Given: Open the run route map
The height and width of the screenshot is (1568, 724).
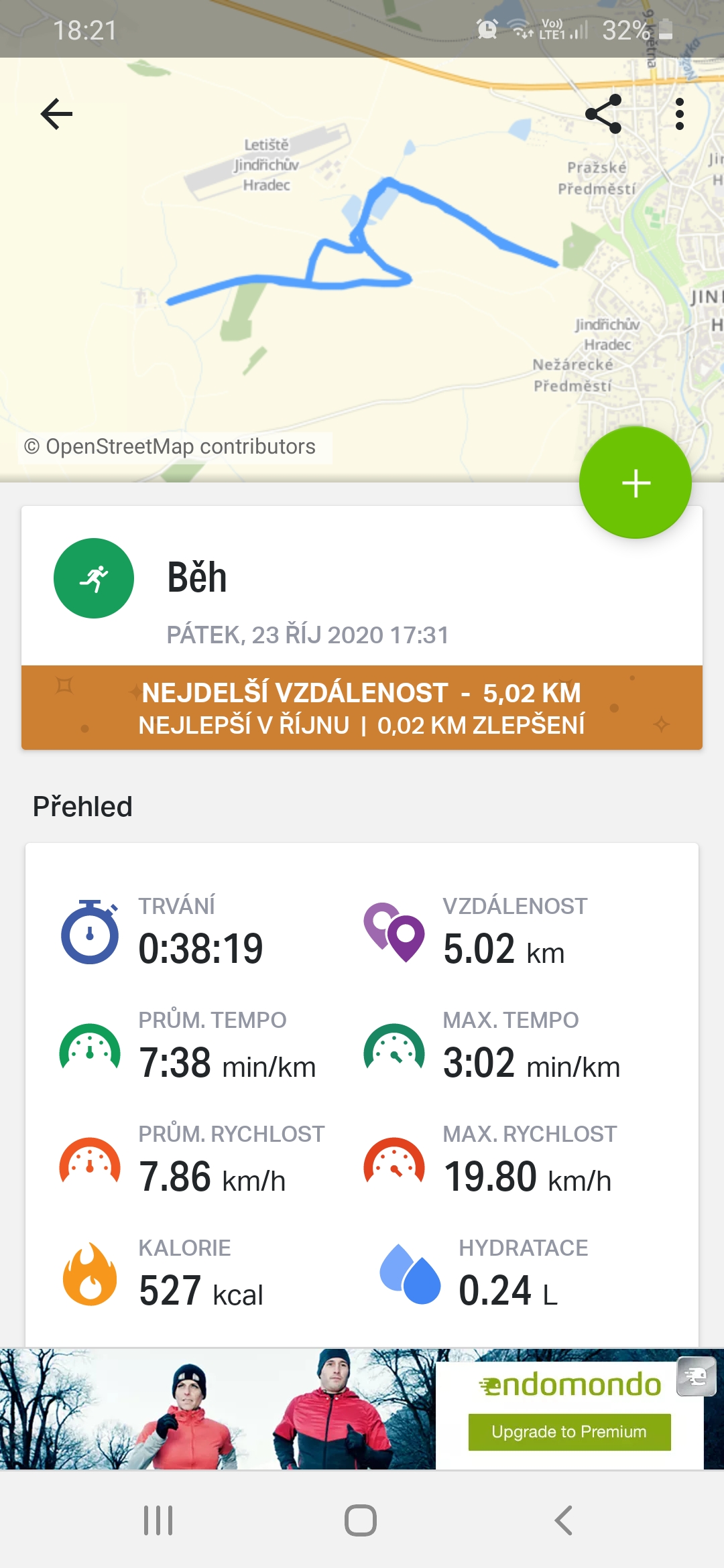Looking at the screenshot, I should click(x=362, y=268).
